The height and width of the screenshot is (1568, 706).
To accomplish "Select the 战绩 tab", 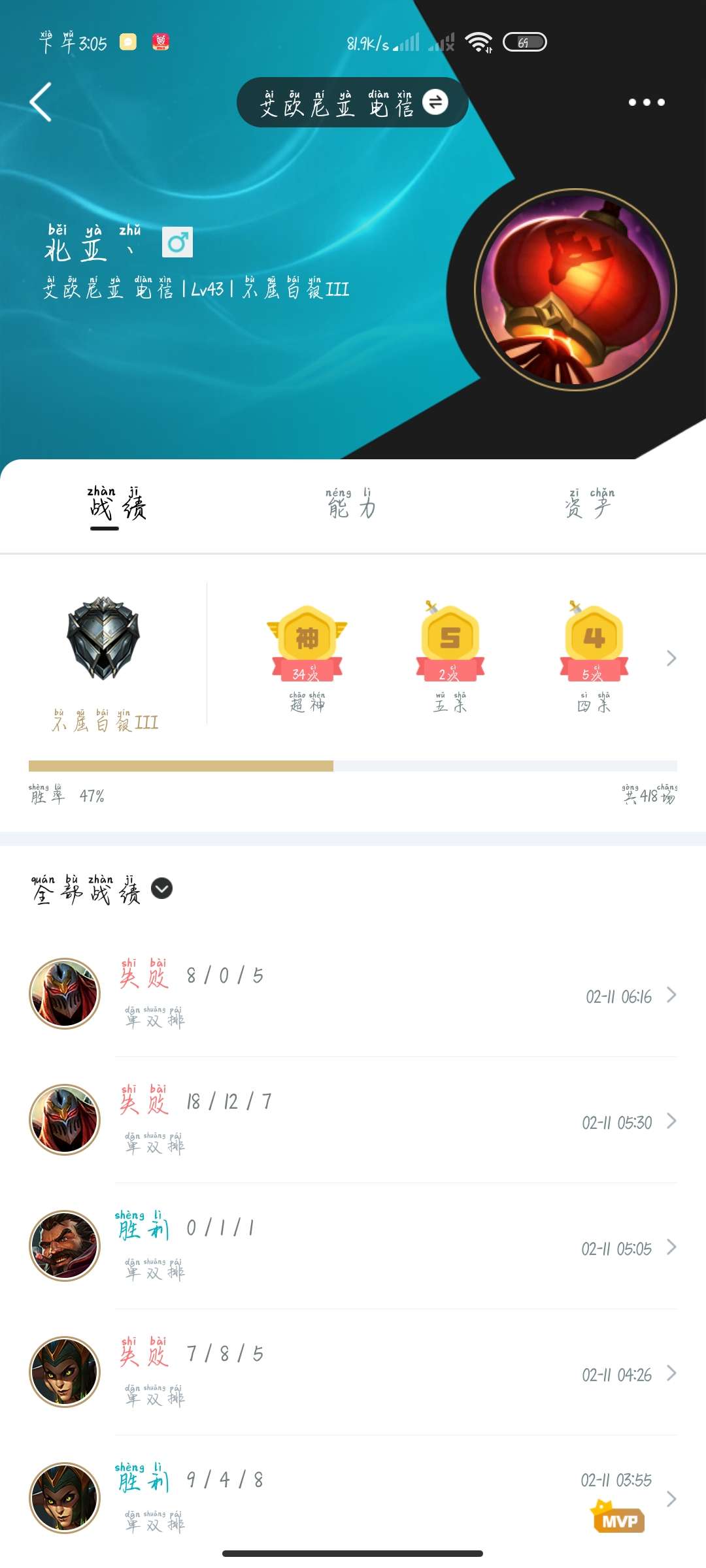I will coord(117,505).
